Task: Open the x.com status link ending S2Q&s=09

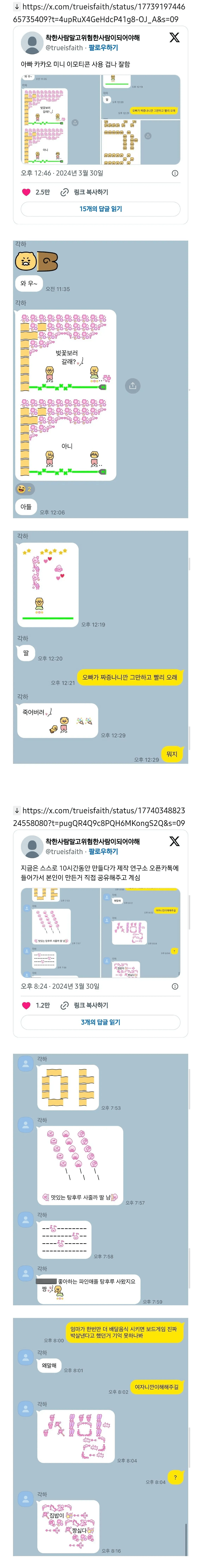Action: pos(100,816)
